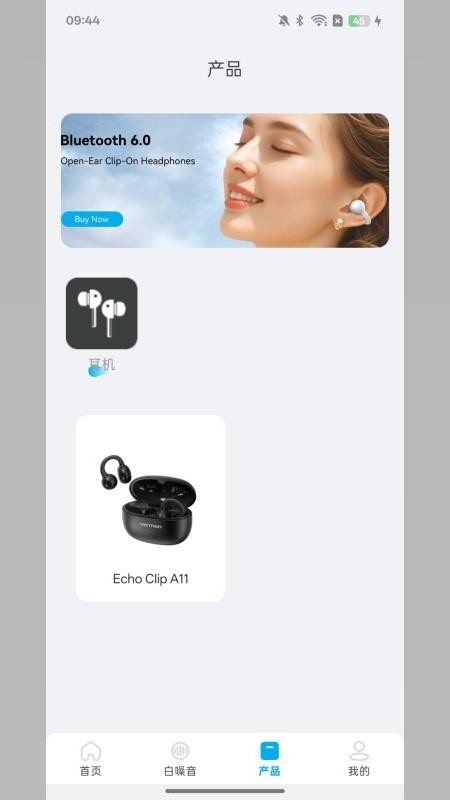The height and width of the screenshot is (800, 450).
Task: Switch to the 白噪音 white noise tab
Action: point(180,759)
